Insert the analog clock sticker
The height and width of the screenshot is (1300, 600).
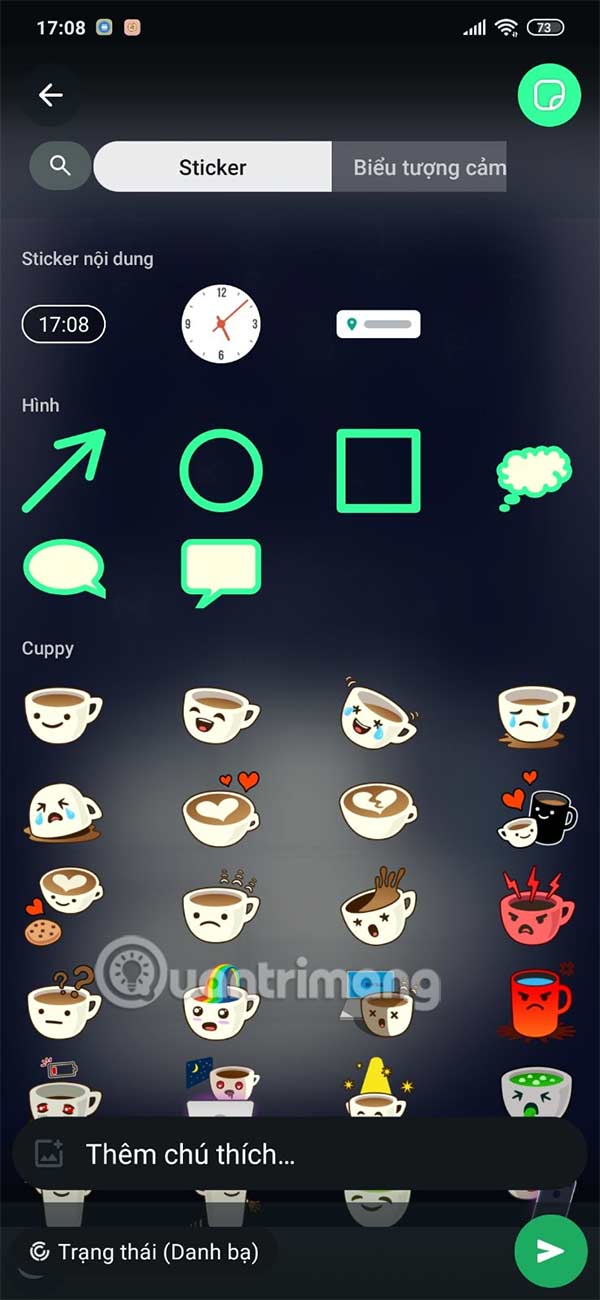click(x=221, y=324)
